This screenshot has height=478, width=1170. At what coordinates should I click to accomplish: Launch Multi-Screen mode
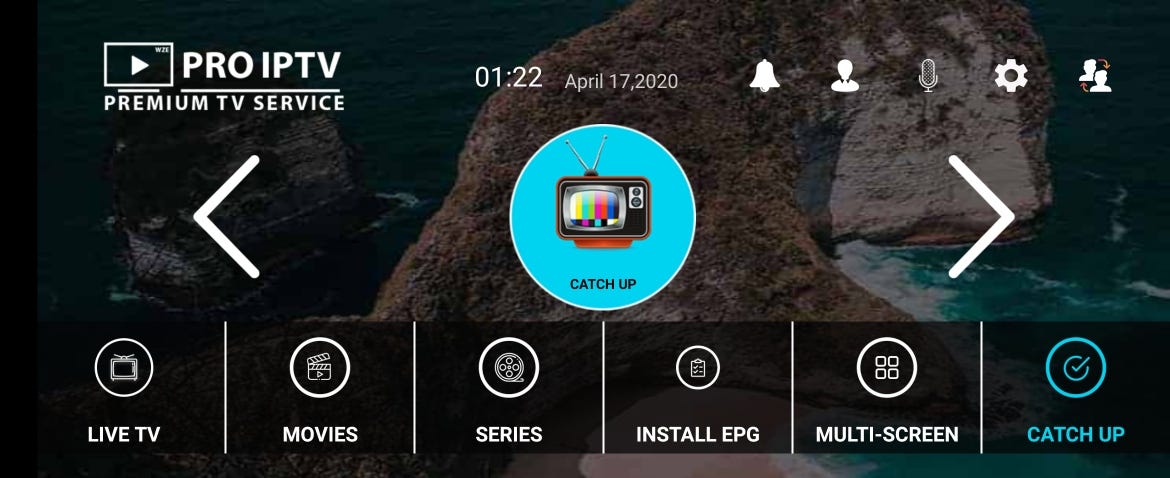[887, 390]
